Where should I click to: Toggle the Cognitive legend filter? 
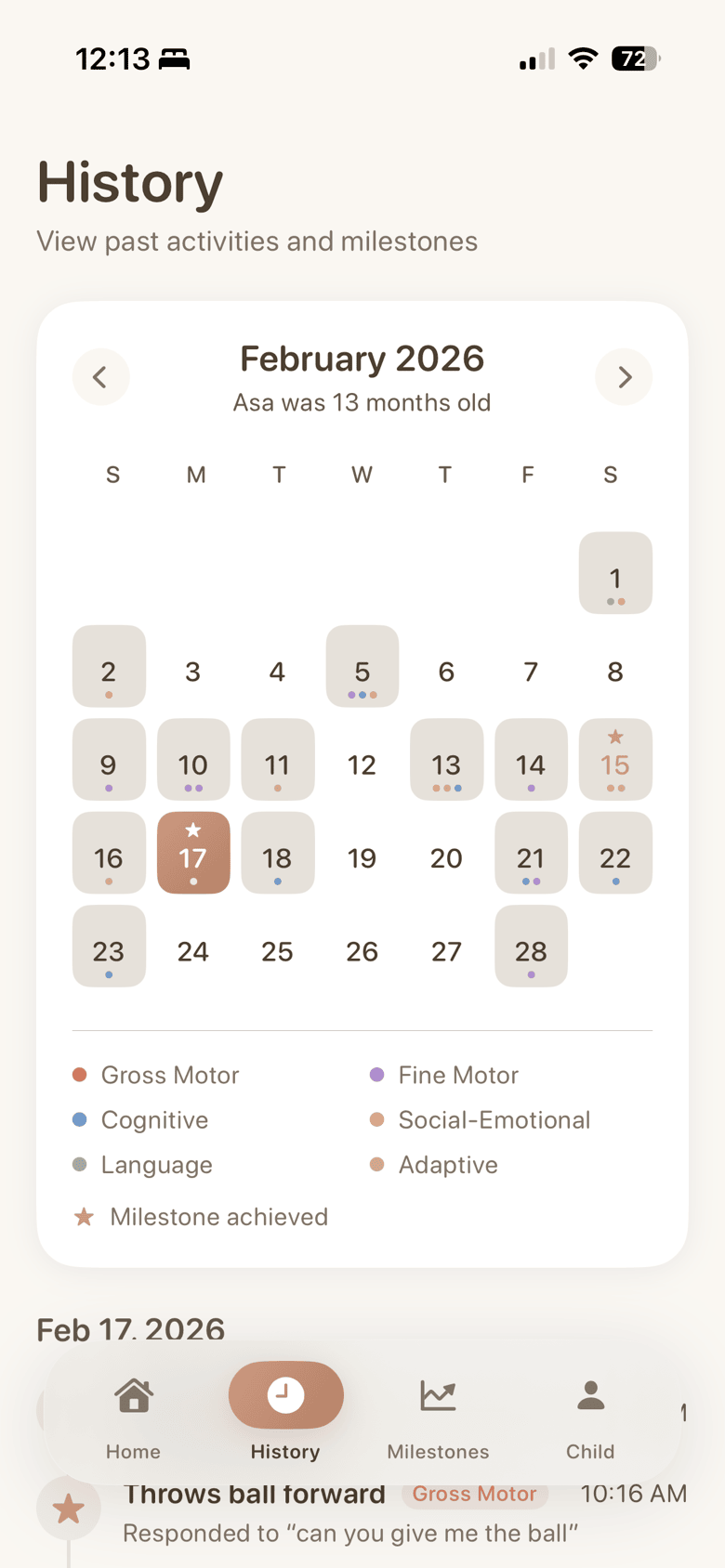(x=79, y=1119)
